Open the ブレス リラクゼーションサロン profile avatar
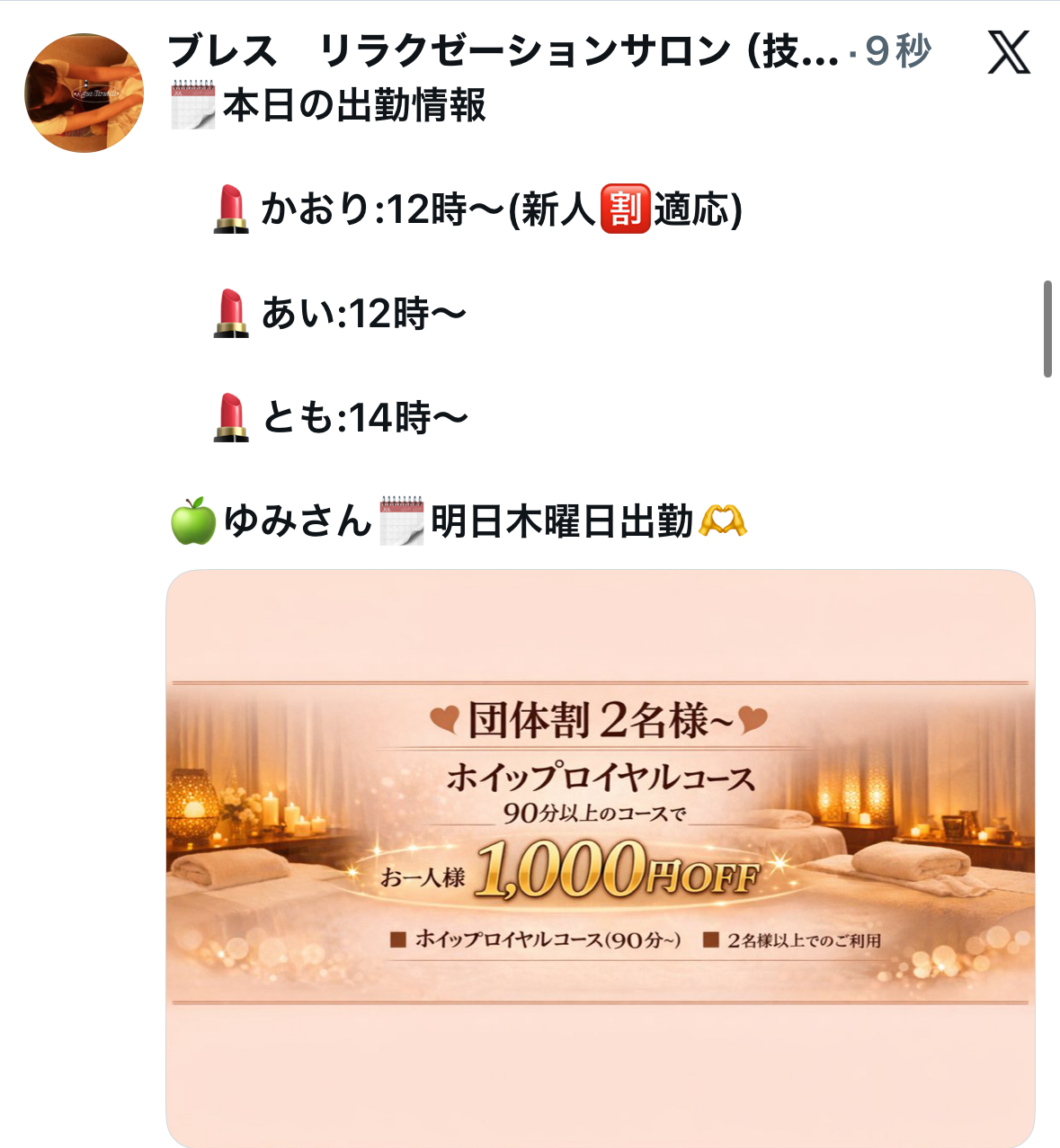 84,93
